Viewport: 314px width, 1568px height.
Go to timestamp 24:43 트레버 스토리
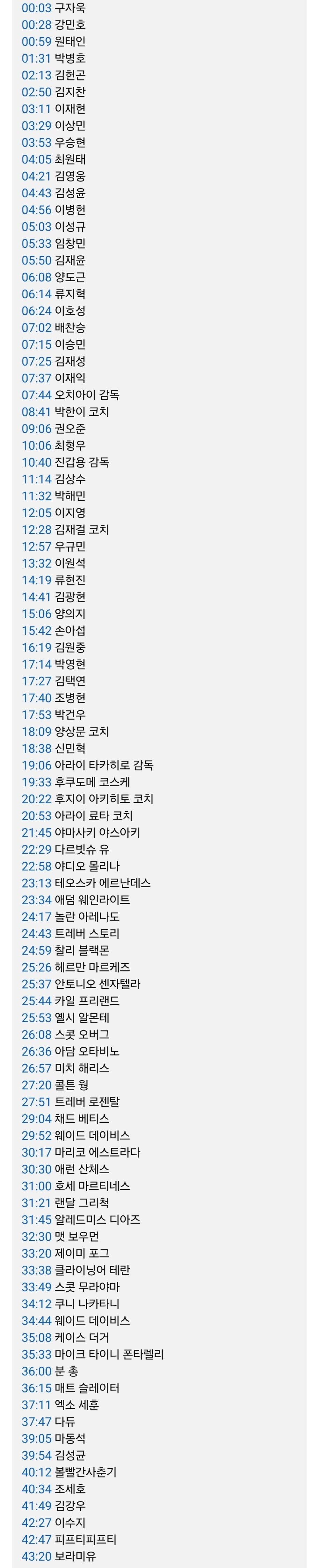(x=37, y=934)
